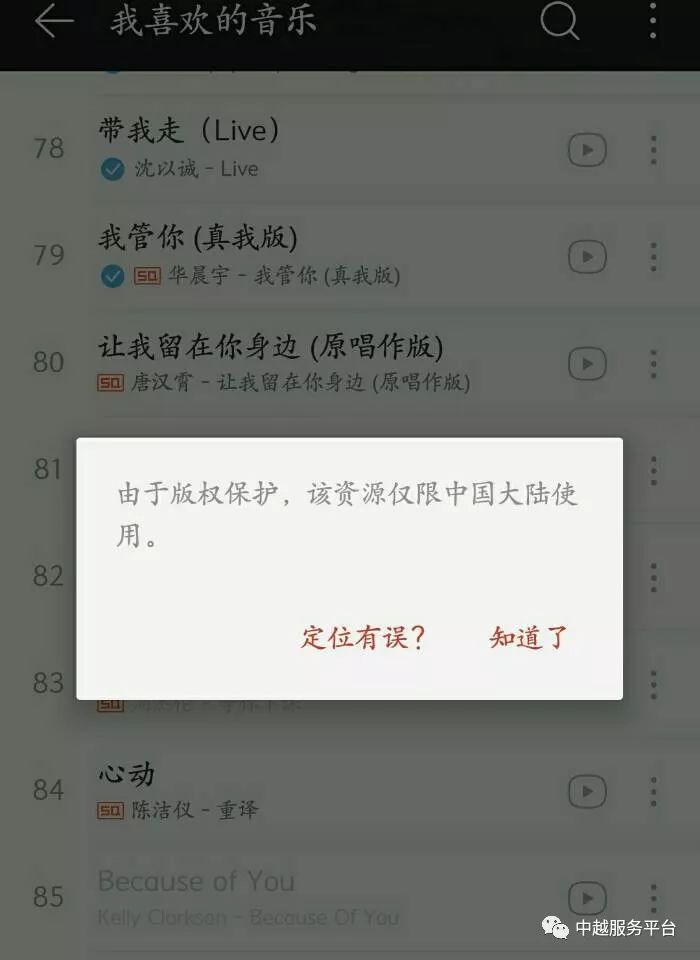Play video for 带我走 (Live)

click(x=587, y=150)
